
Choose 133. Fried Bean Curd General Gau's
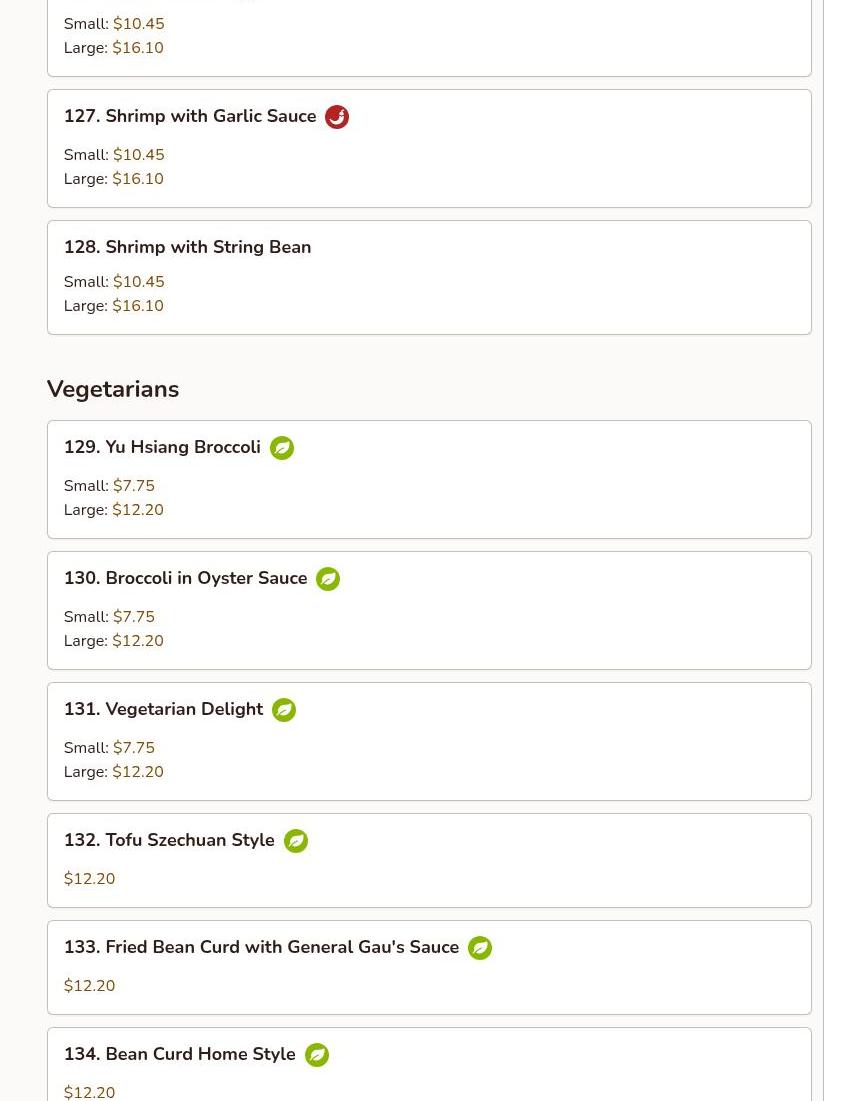coord(261,948)
